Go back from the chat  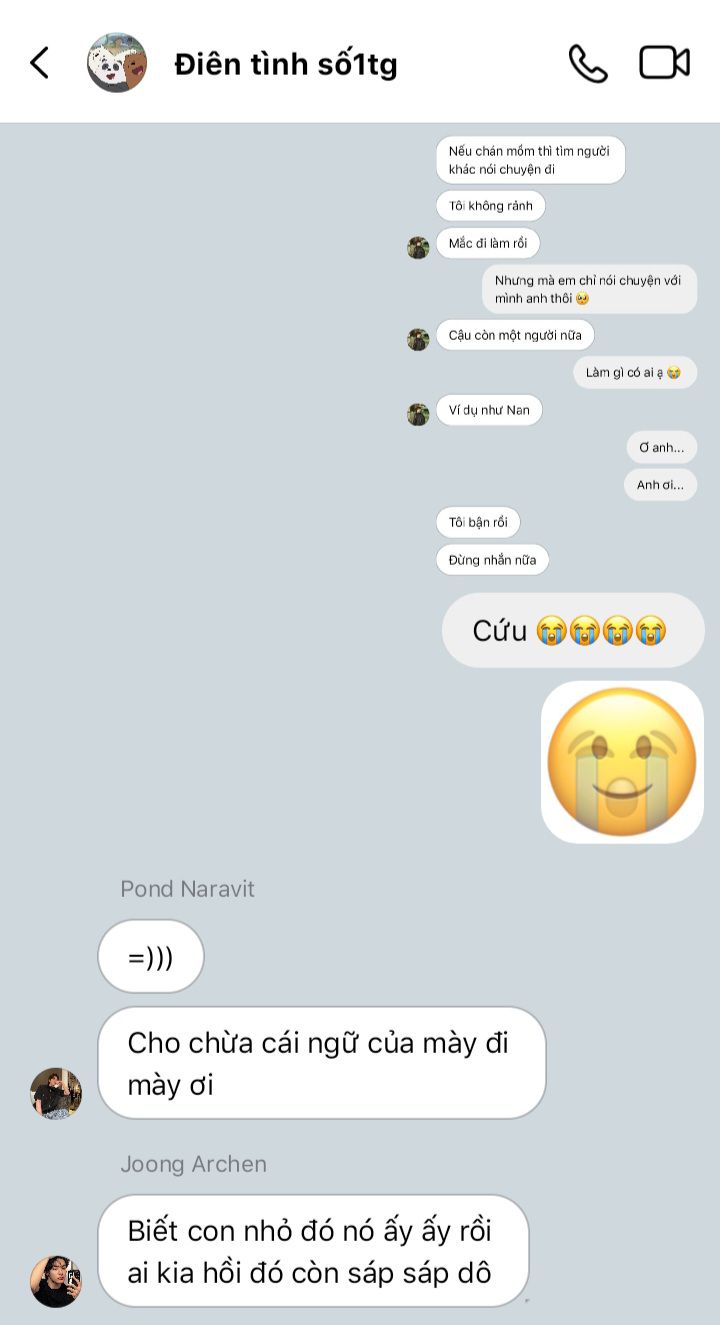[39, 63]
